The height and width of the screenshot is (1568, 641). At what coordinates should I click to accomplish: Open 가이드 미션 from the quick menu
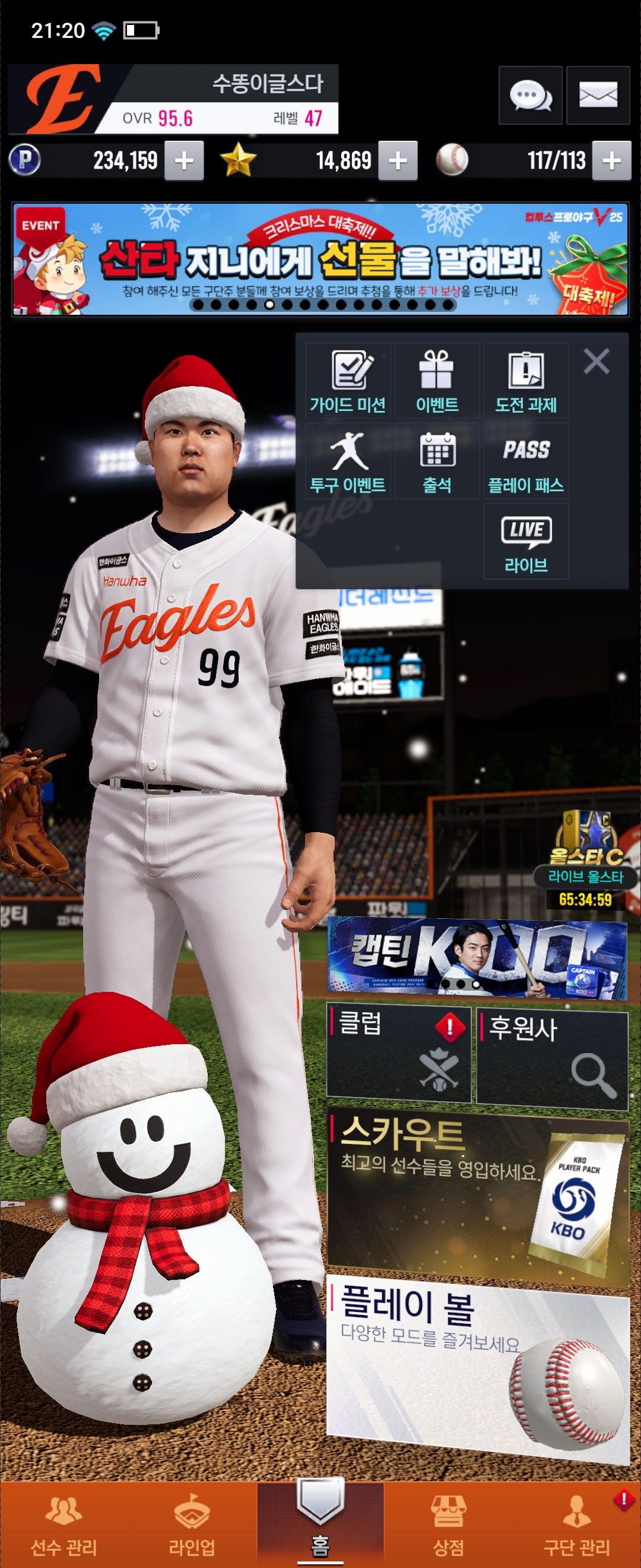click(347, 380)
